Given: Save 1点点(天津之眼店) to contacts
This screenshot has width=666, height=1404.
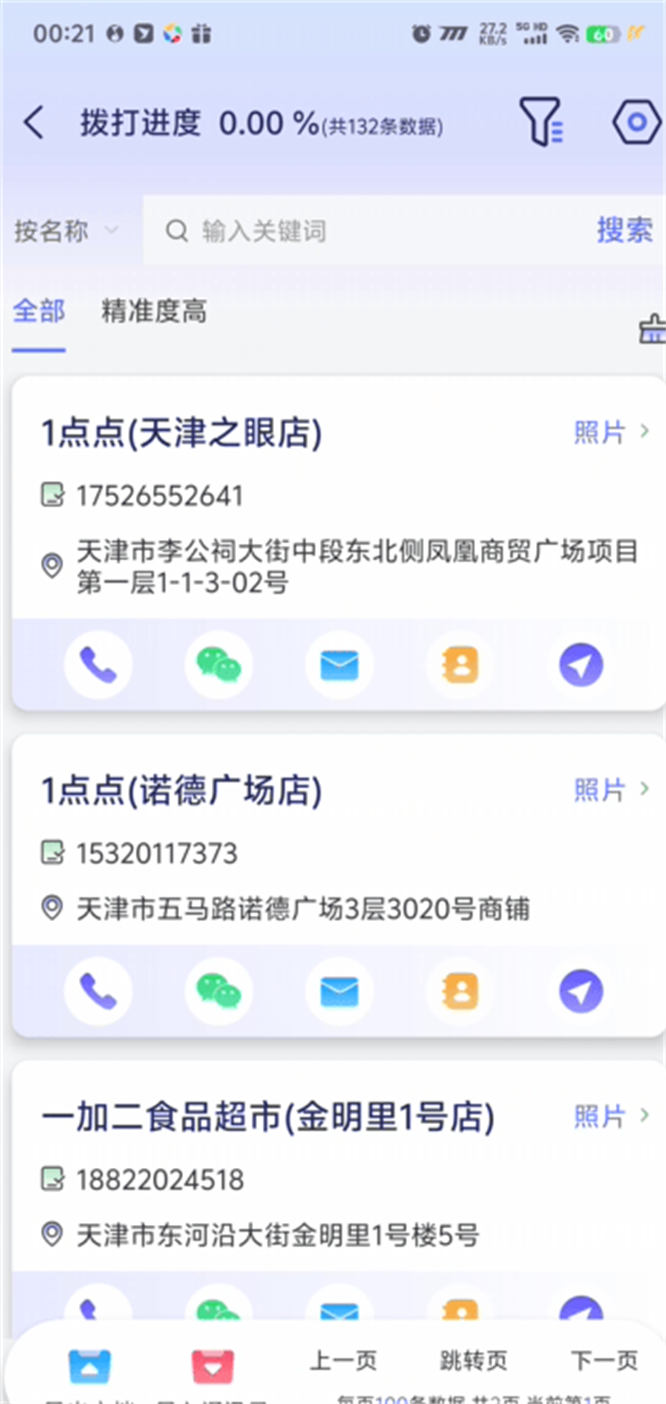Looking at the screenshot, I should tap(460, 665).
